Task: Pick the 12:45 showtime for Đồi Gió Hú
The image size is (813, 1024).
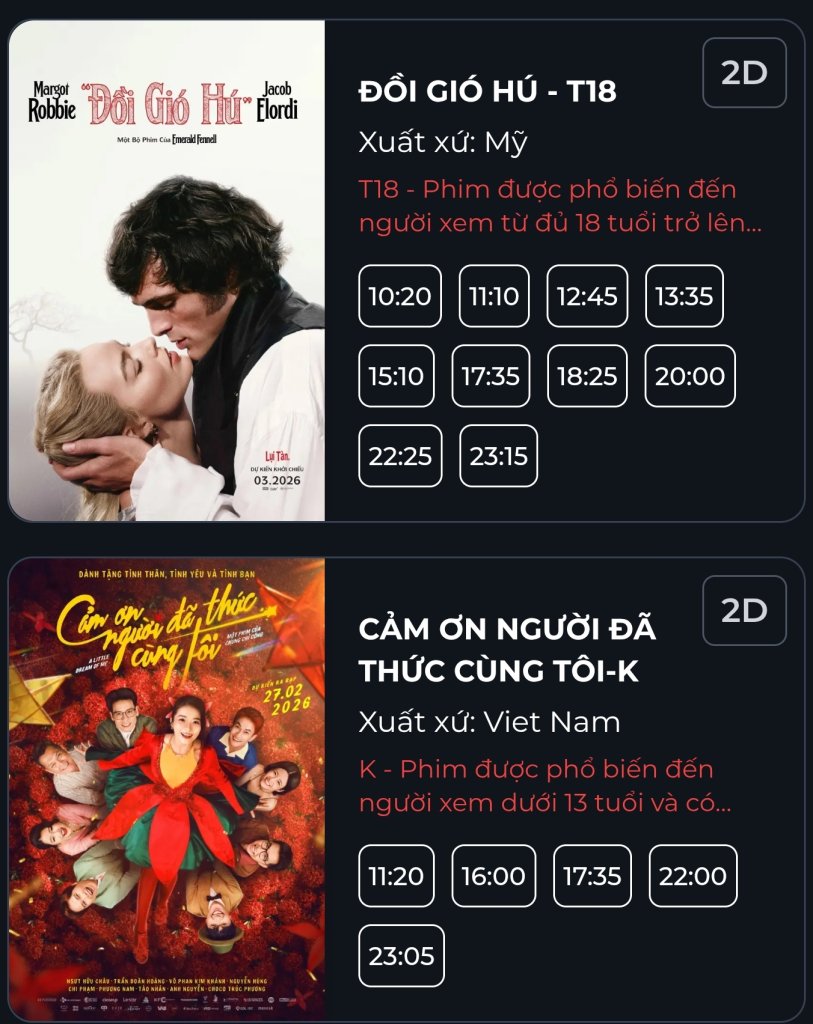Action: pos(587,296)
